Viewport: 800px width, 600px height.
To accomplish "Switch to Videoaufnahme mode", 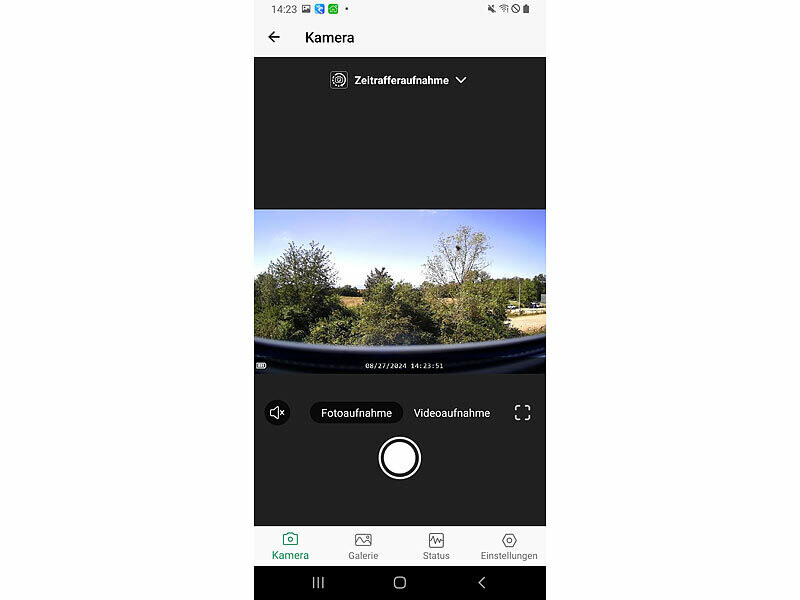I will tap(452, 413).
